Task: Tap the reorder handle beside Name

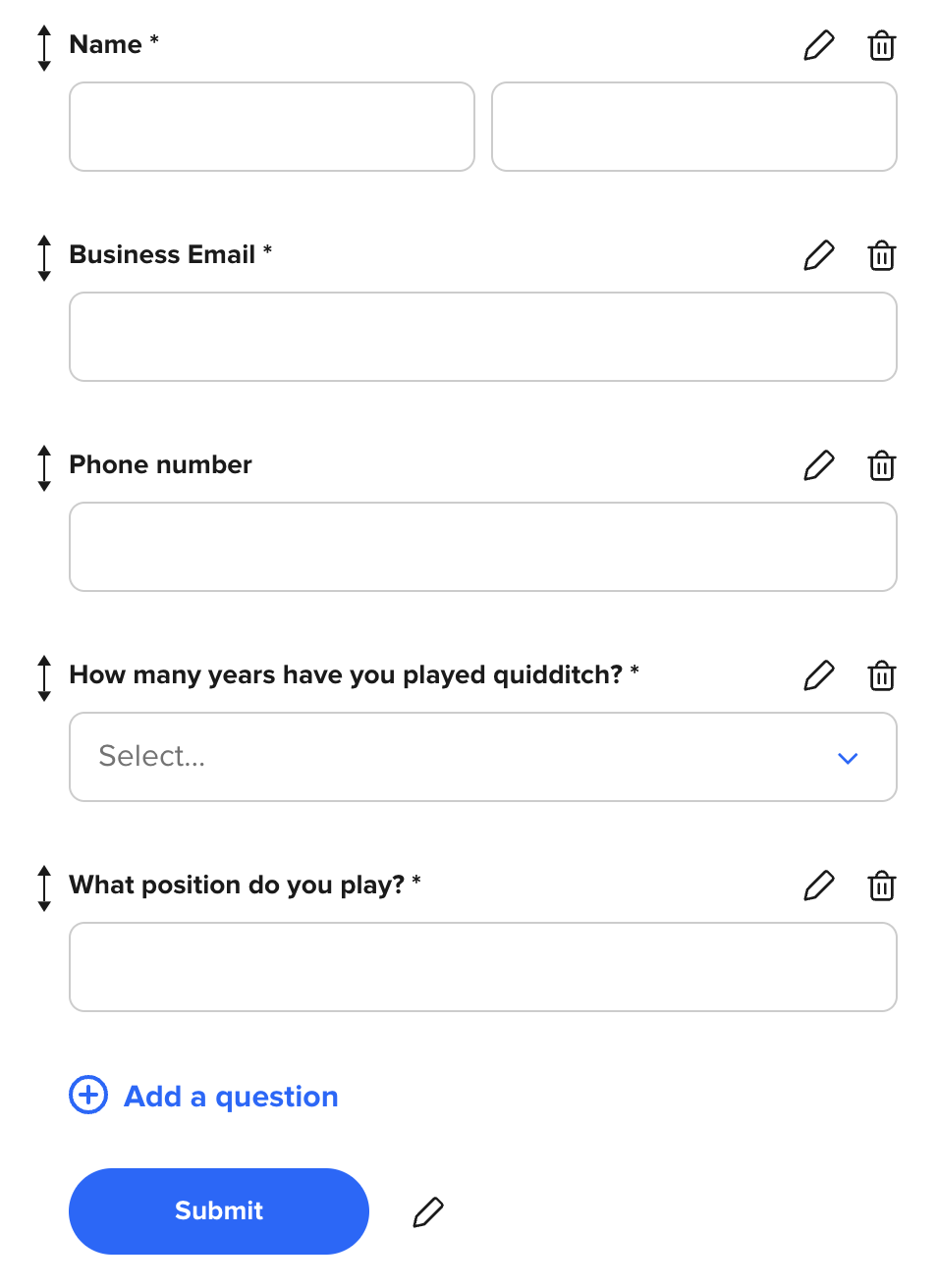Action: [x=44, y=48]
